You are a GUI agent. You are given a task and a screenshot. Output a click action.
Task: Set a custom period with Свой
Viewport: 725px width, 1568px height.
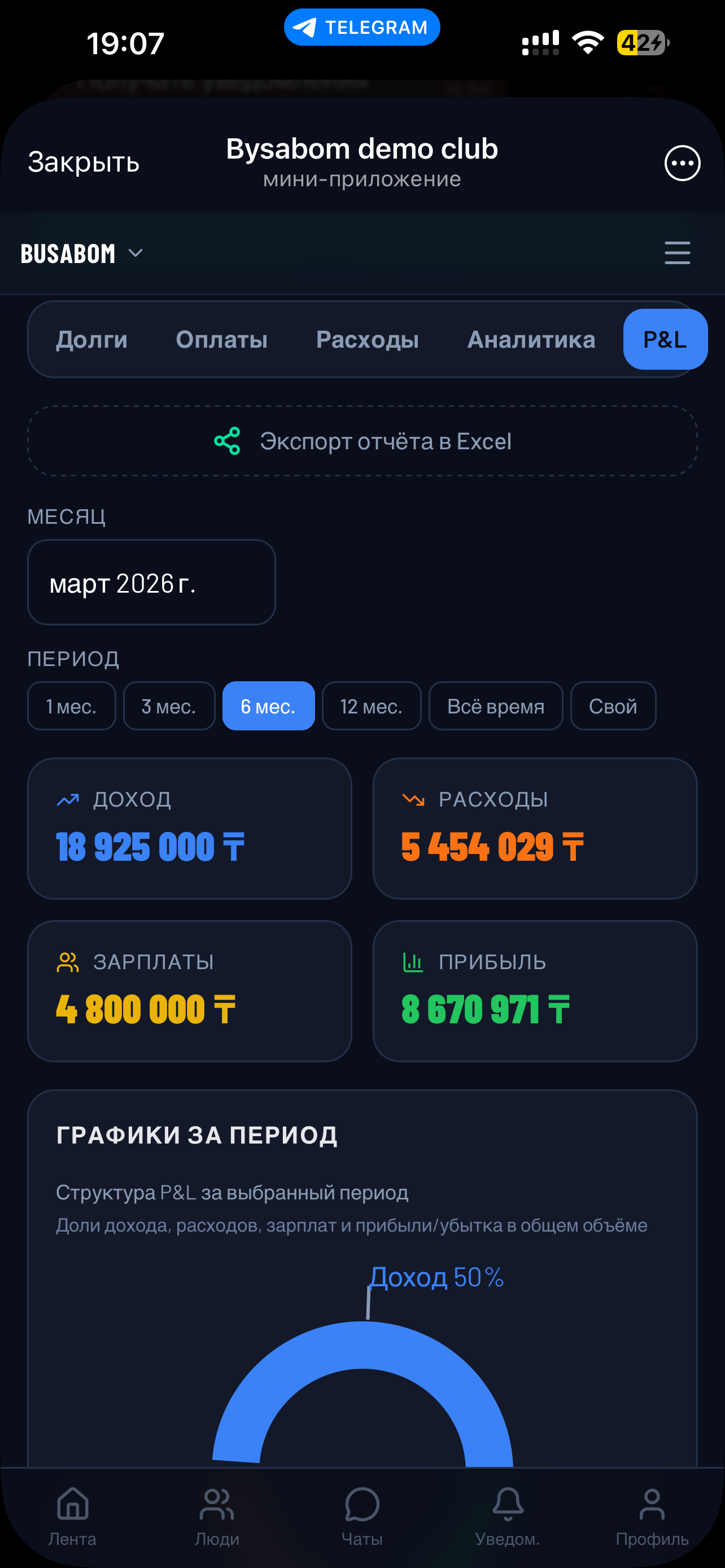point(613,706)
